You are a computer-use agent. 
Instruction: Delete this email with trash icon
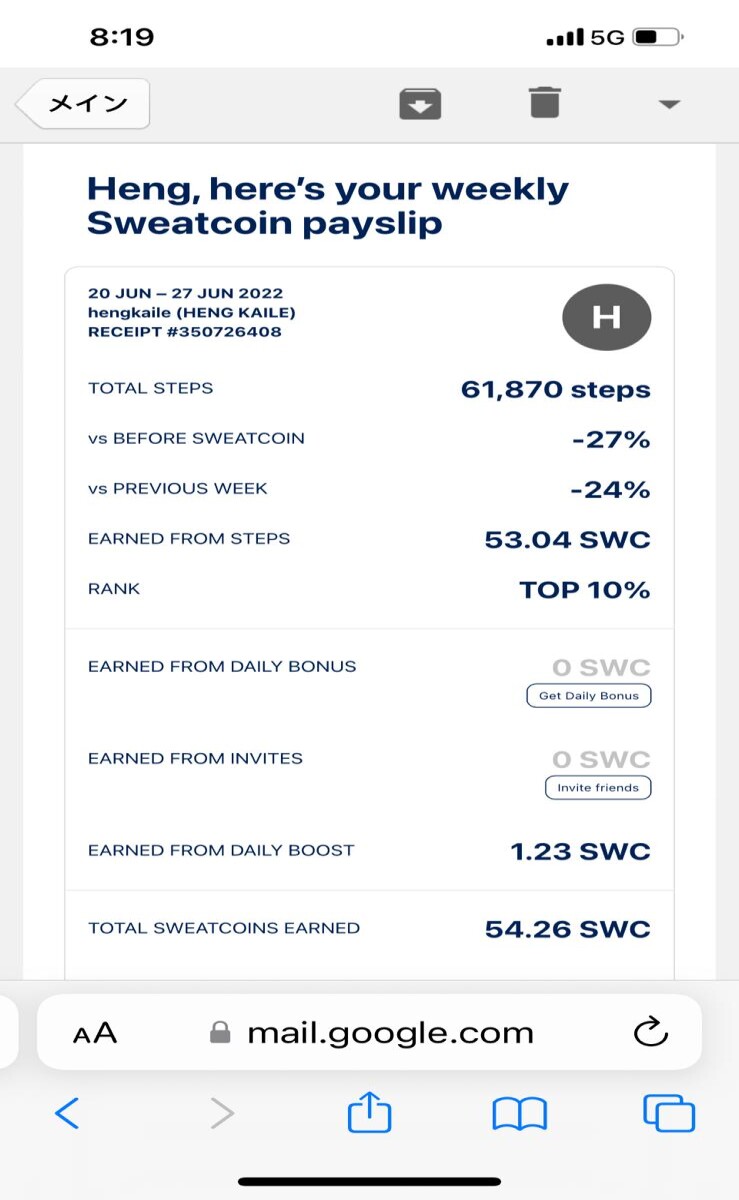tap(545, 103)
